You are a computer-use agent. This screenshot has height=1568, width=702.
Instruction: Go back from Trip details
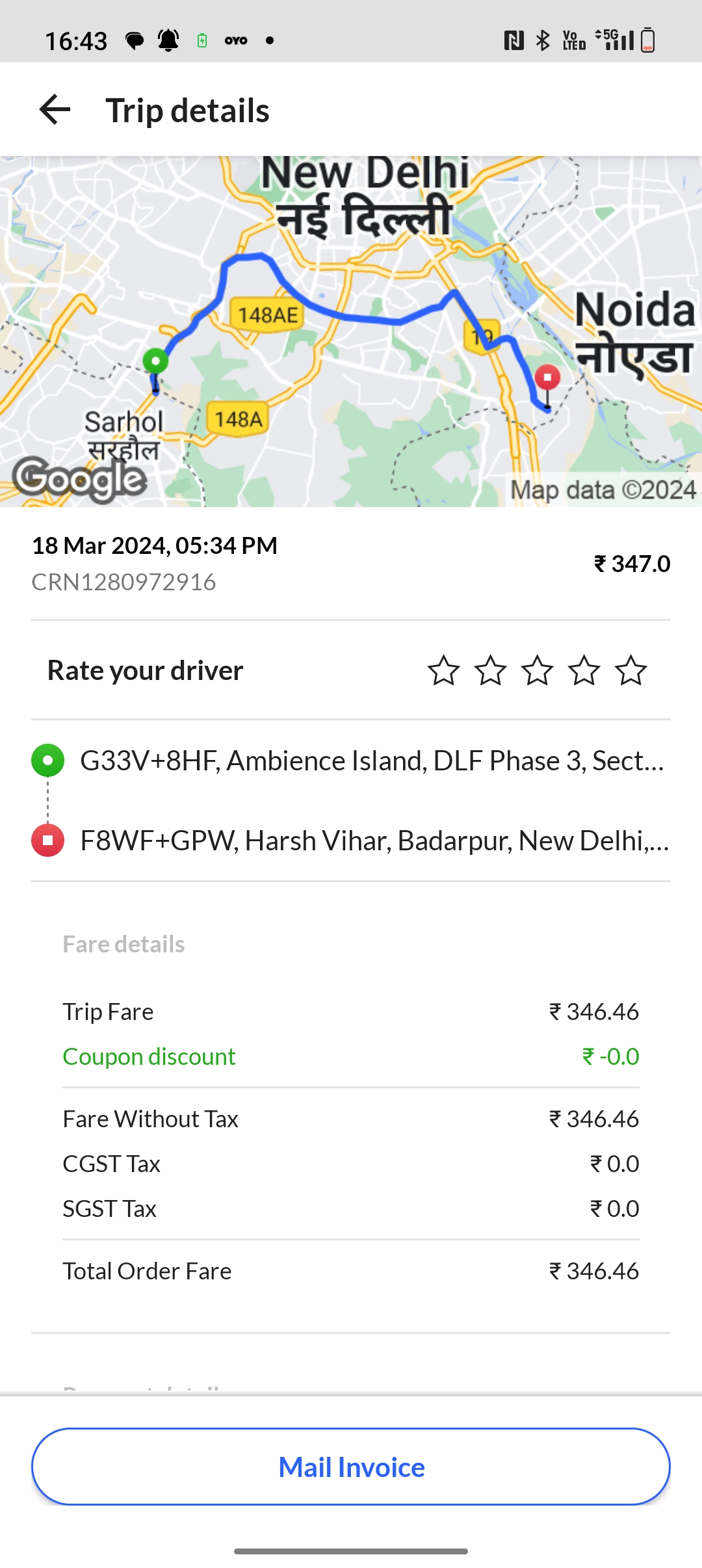(55, 109)
